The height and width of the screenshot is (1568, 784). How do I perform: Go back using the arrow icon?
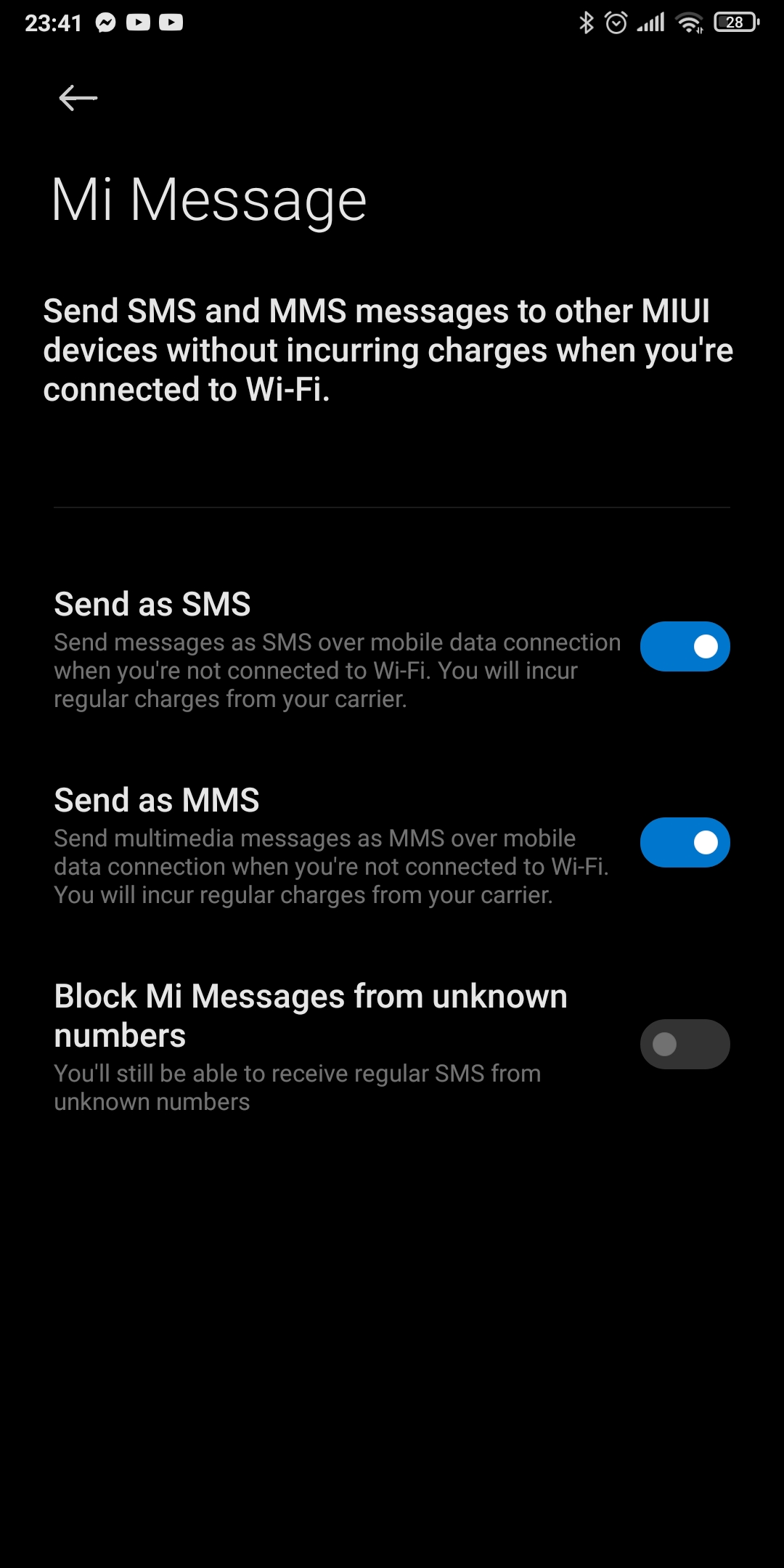(x=78, y=98)
